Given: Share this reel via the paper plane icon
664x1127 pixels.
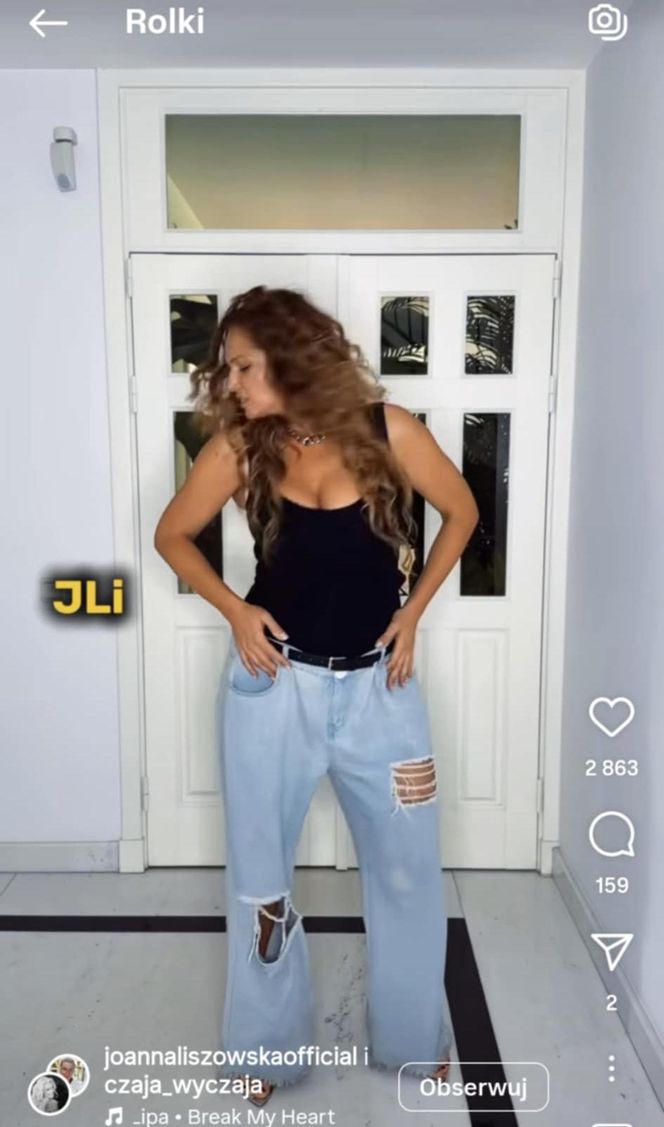Looking at the screenshot, I should click(x=611, y=952).
